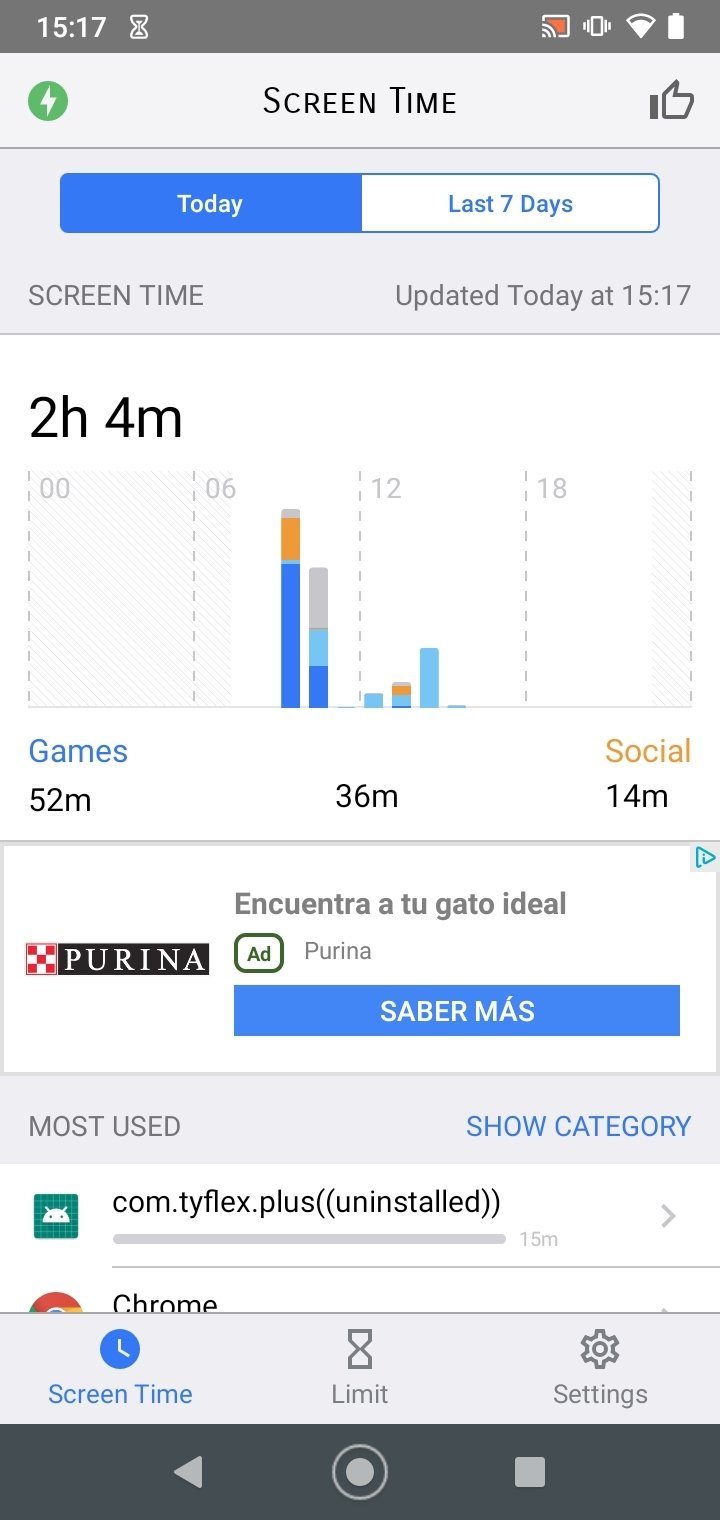720x1520 pixels.
Task: Tap SHOW CATEGORY link
Action: click(578, 1126)
